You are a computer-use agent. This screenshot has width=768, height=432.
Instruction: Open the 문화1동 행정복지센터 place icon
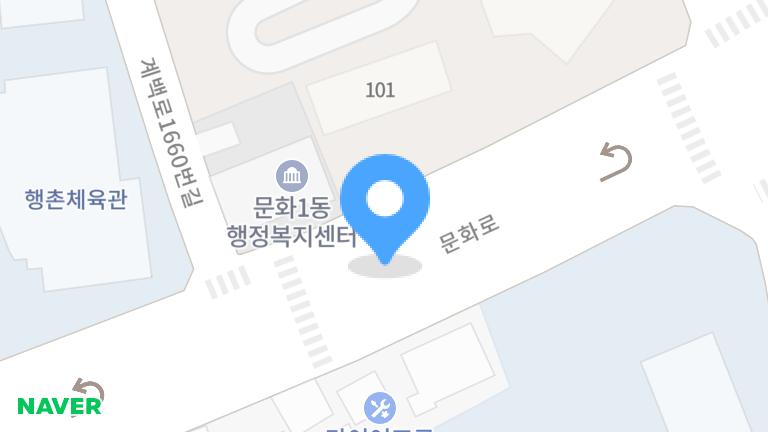point(291,177)
